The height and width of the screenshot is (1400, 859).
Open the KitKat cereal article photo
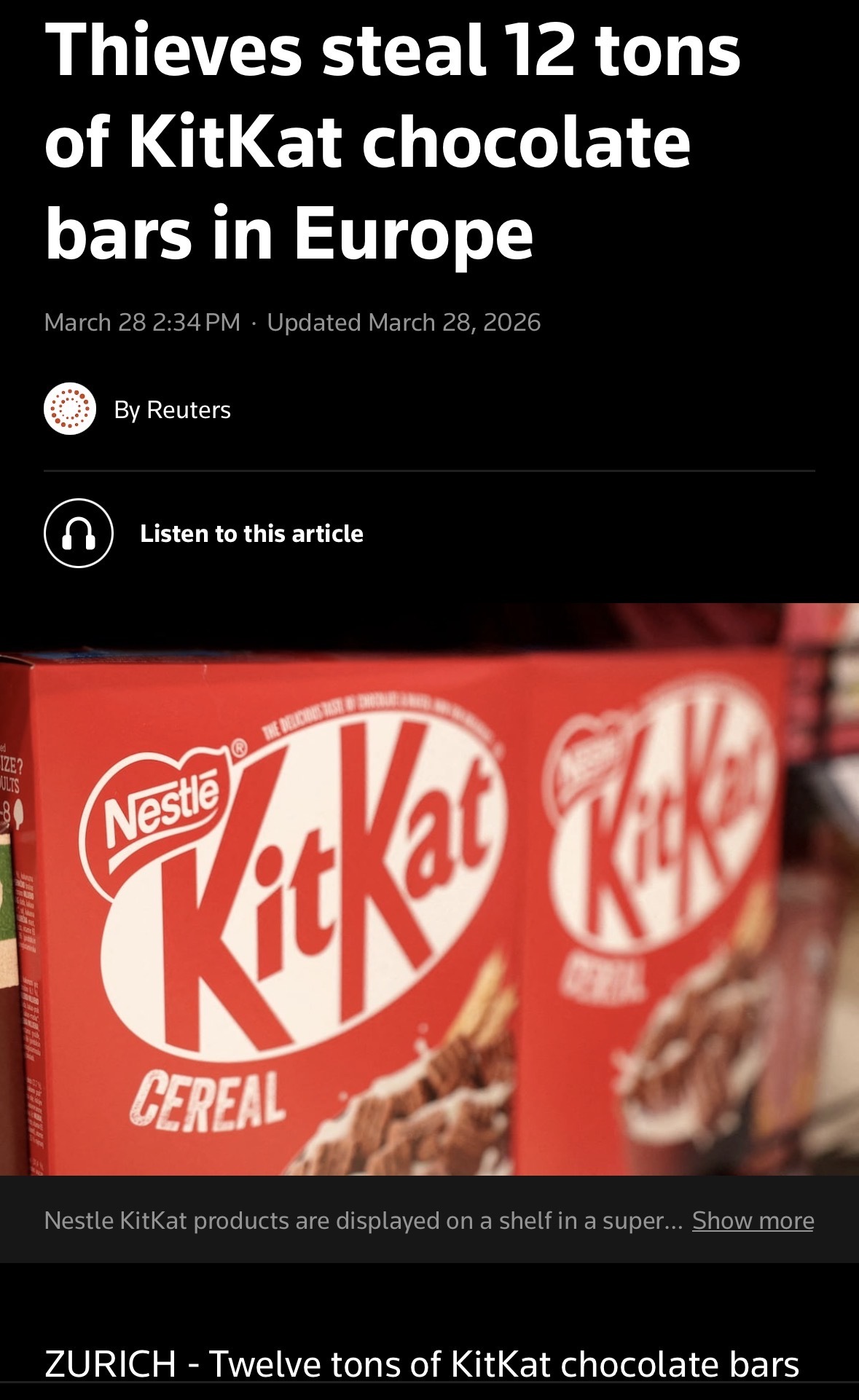(429, 889)
